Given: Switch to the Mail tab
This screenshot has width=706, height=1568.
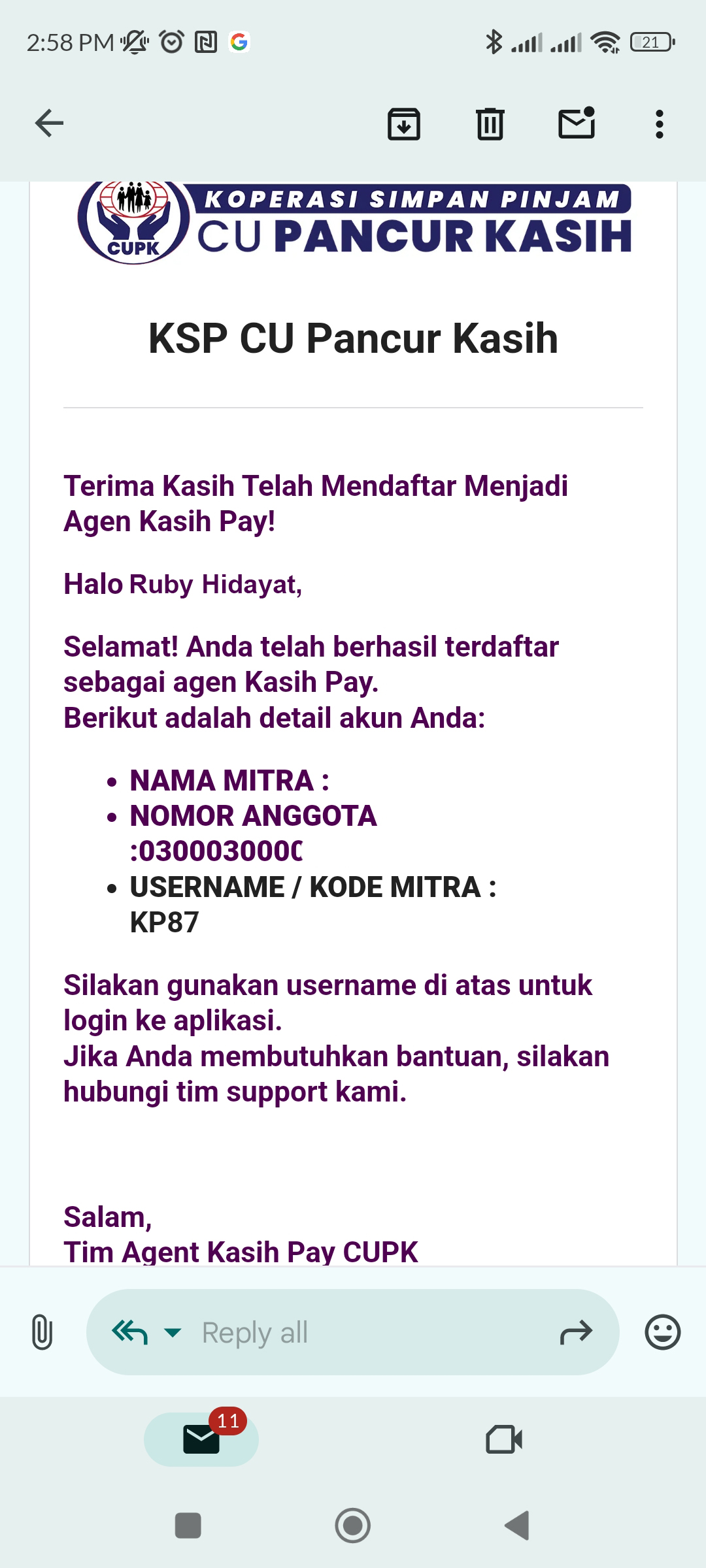Looking at the screenshot, I should 201,1439.
